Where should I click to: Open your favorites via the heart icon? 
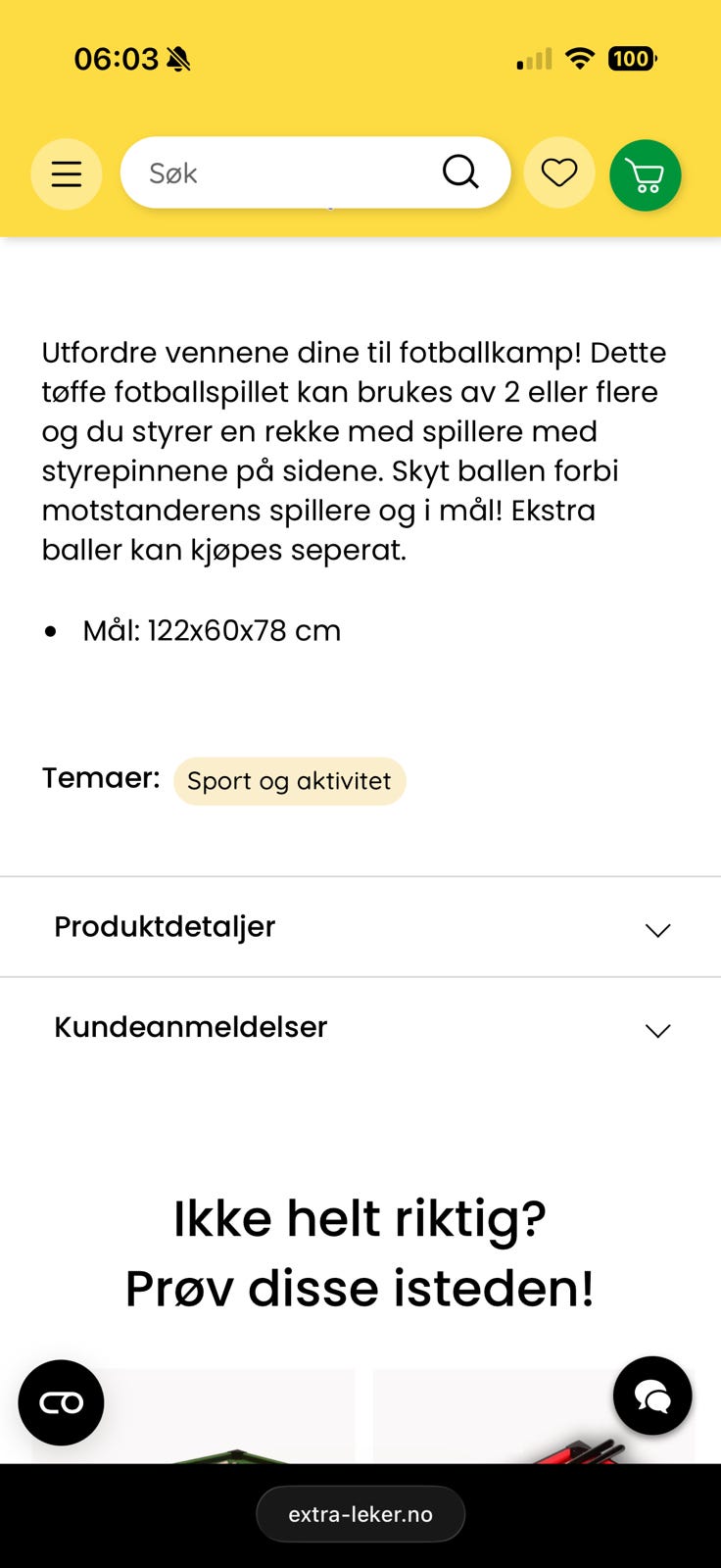tap(559, 172)
